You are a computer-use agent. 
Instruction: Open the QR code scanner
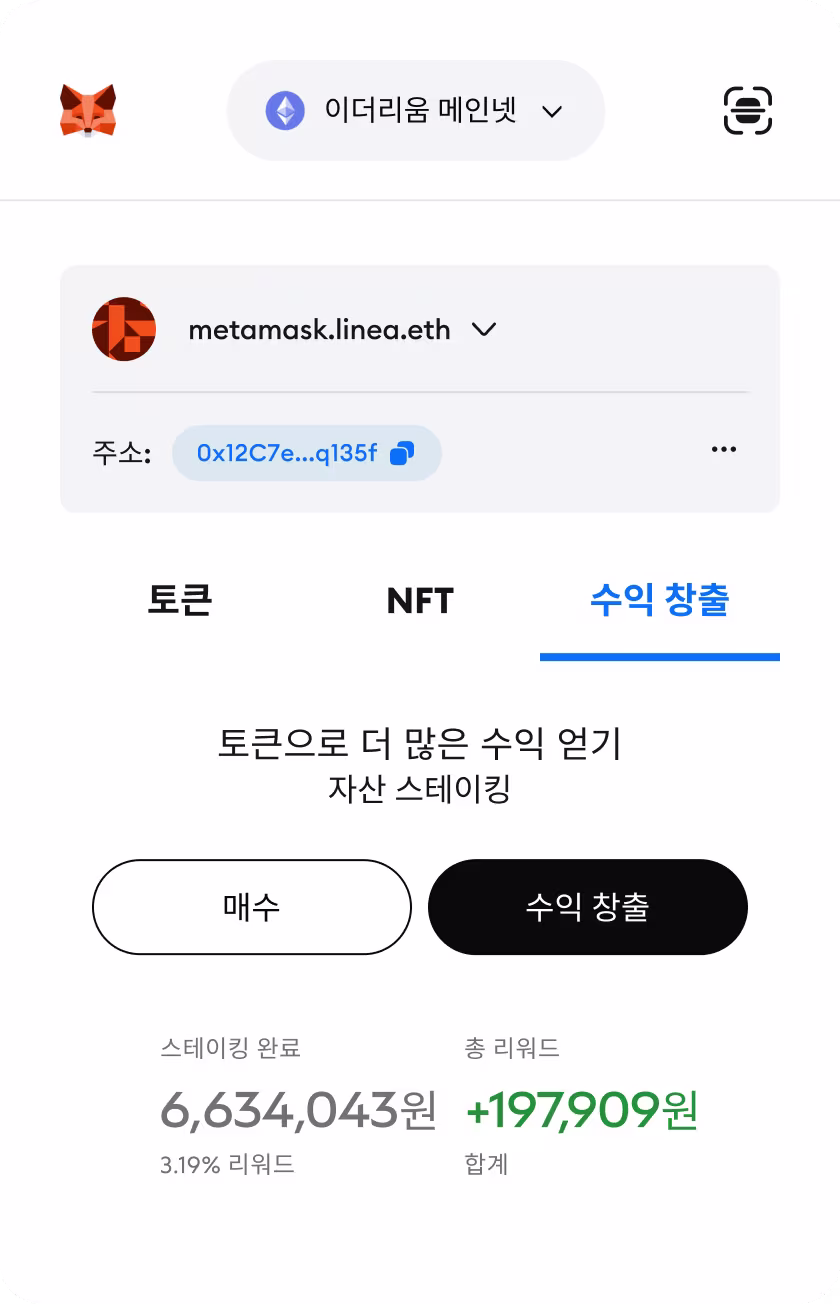coord(746,111)
